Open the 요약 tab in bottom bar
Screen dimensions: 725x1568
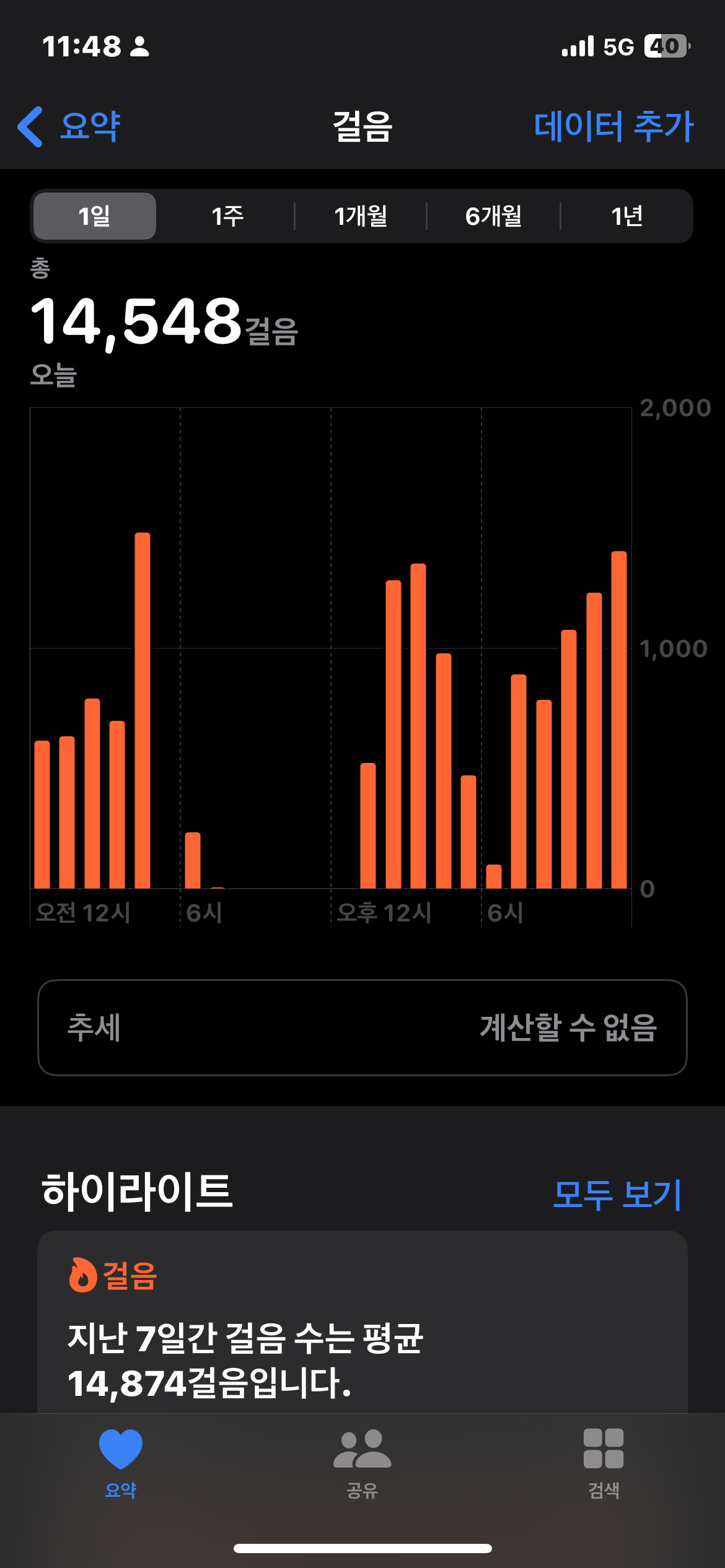point(121,1463)
